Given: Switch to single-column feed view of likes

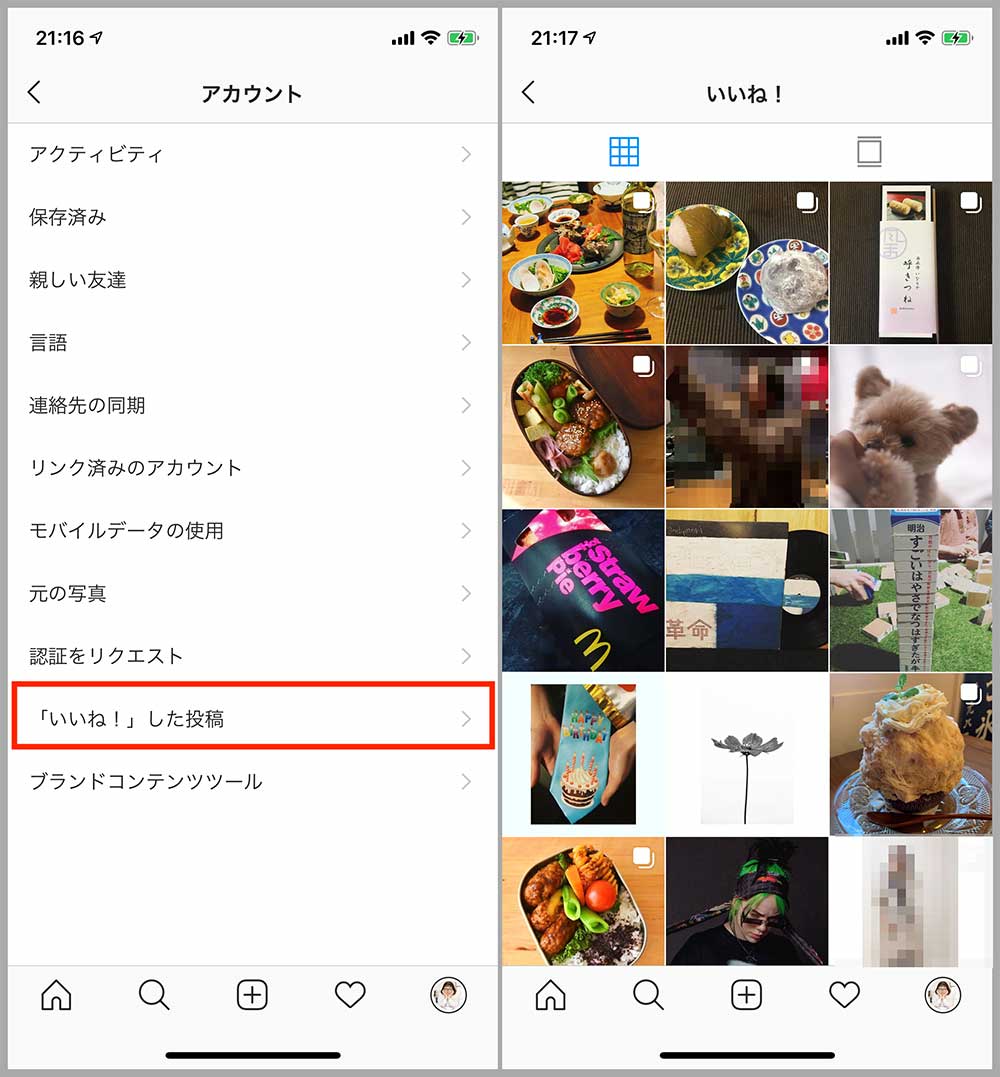Looking at the screenshot, I should [x=869, y=152].
